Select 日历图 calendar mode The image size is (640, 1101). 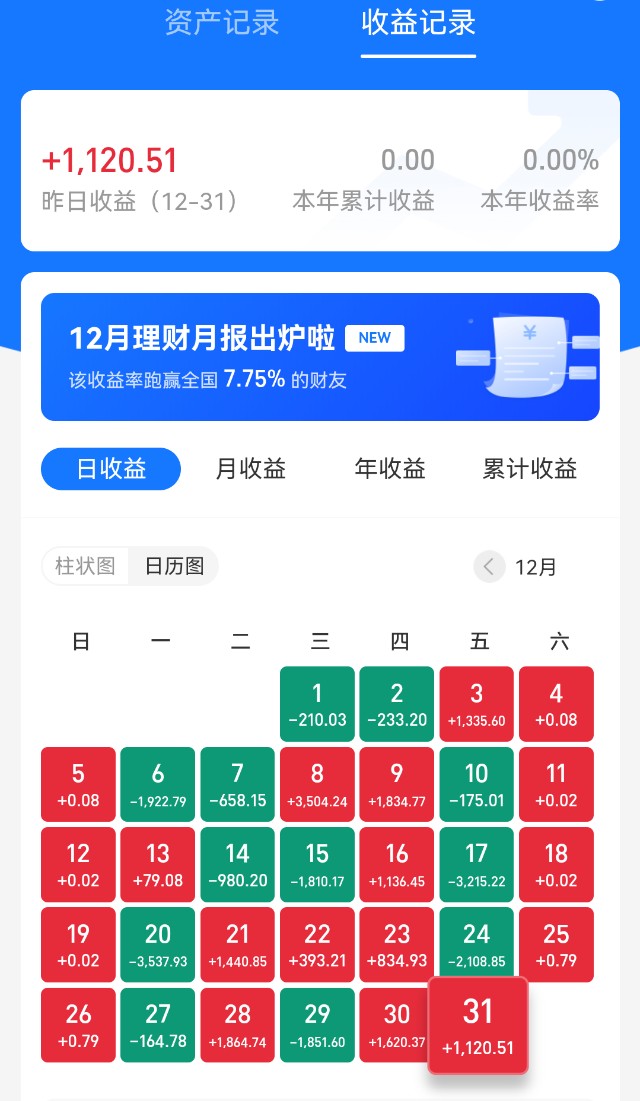click(x=174, y=566)
